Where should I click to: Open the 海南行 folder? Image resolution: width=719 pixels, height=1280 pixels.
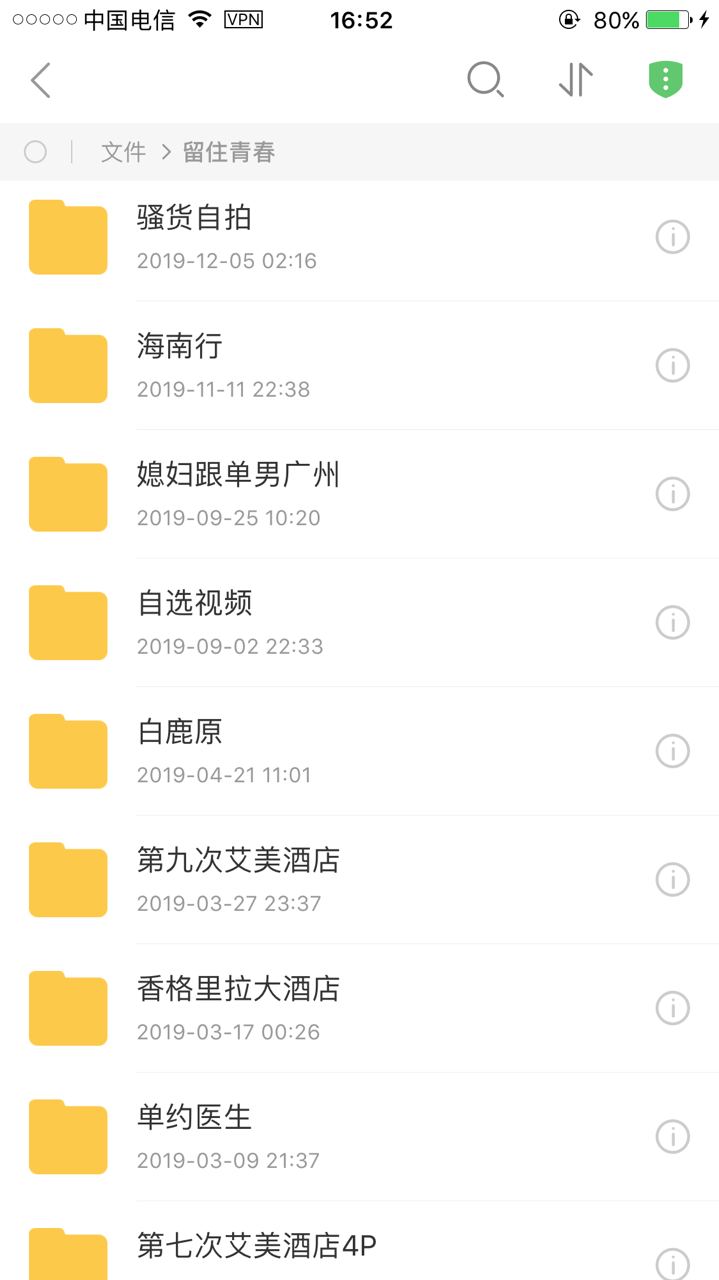pyautogui.click(x=180, y=365)
